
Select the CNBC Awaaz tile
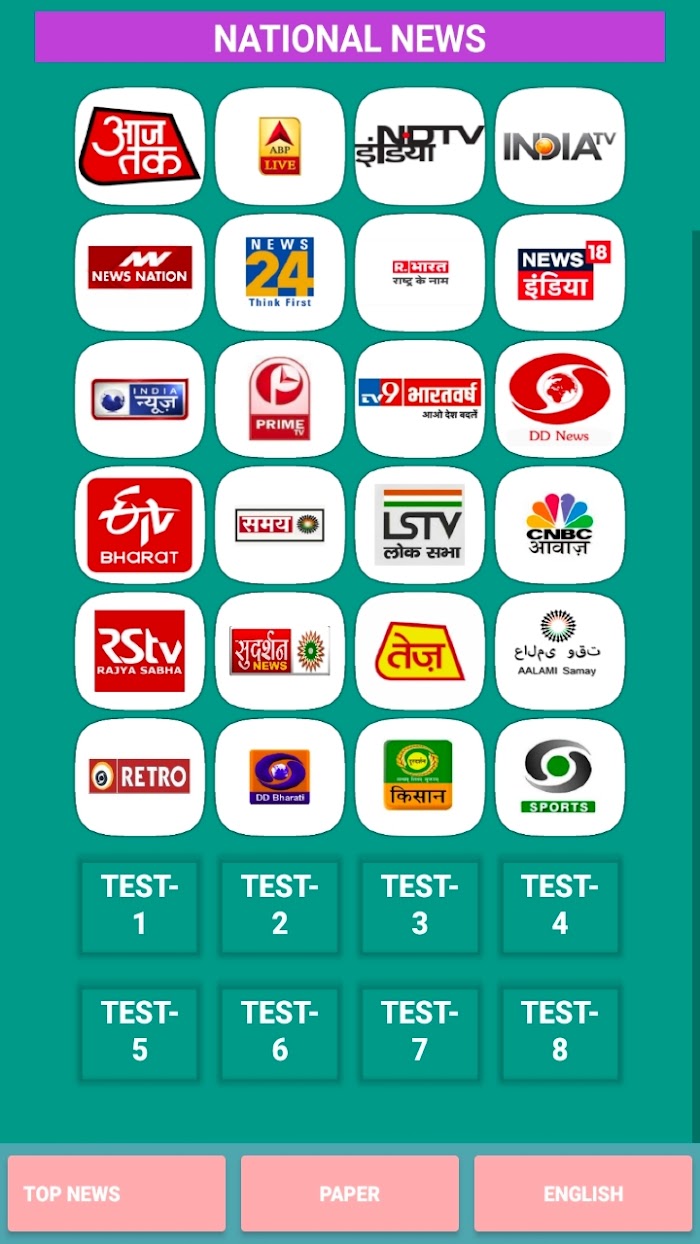[x=560, y=525]
